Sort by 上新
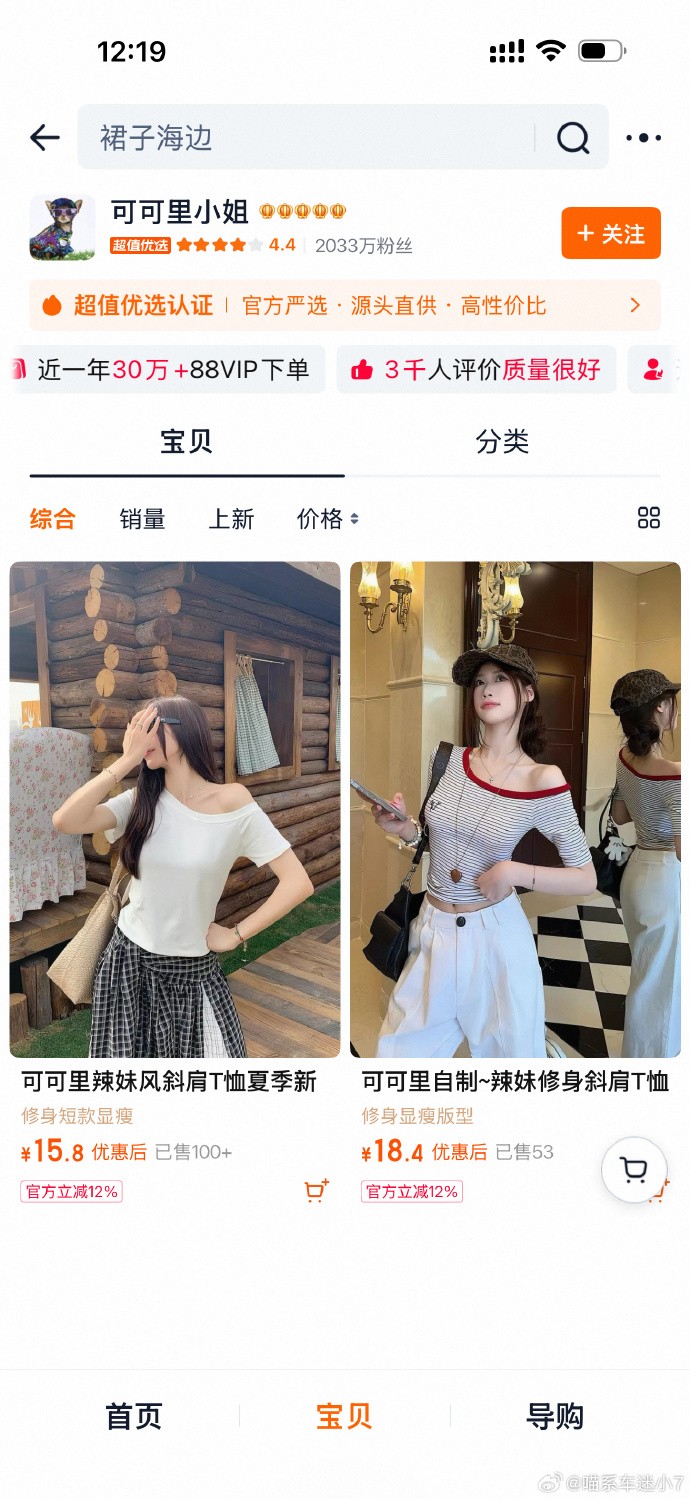Screen dimensions: 690x1499 pos(231,518)
